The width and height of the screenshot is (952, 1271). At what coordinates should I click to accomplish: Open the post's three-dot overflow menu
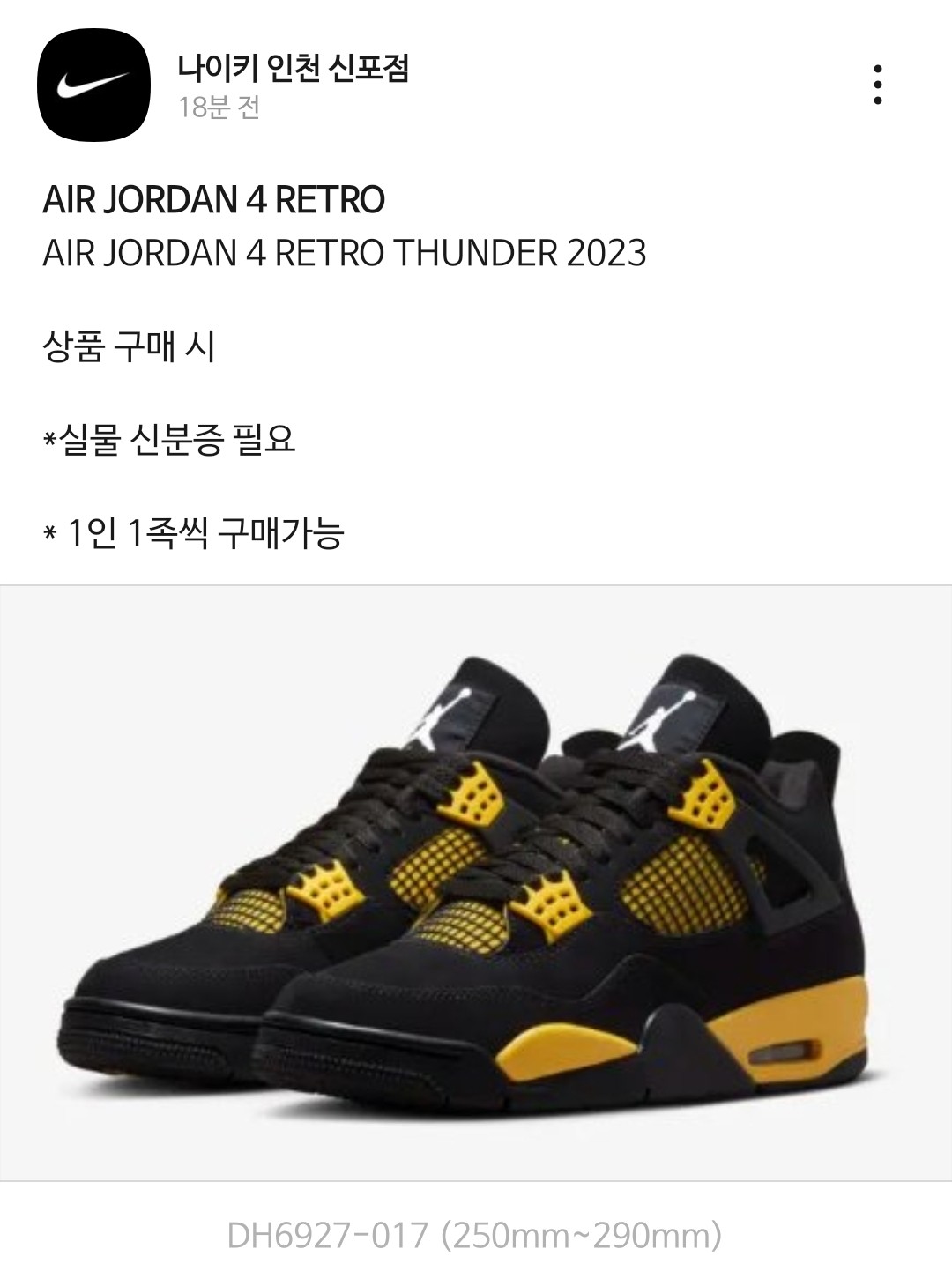click(x=877, y=85)
